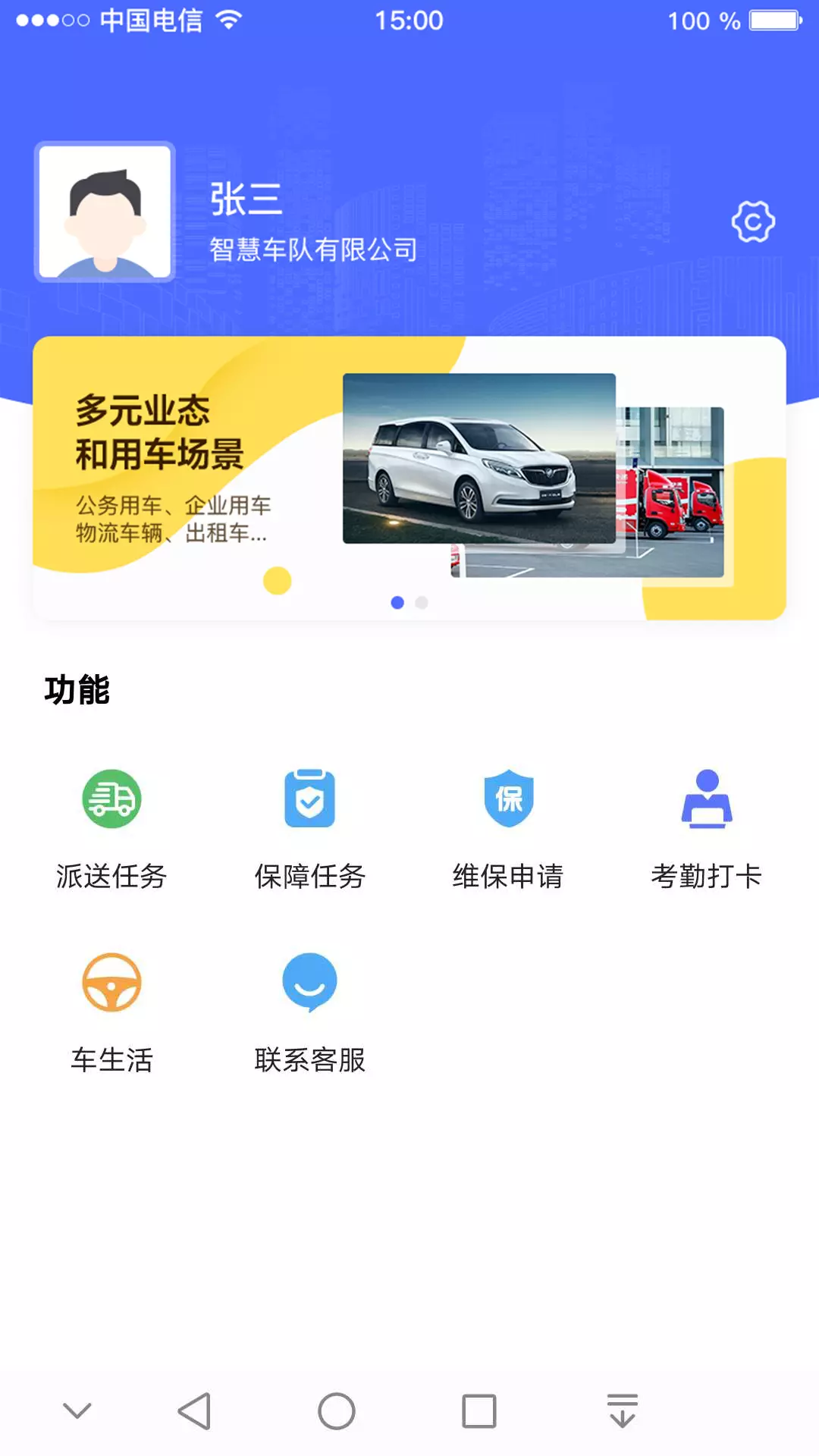Open the 多元业态和用车场景 banner
This screenshot has width=819, height=1456.
409,478
